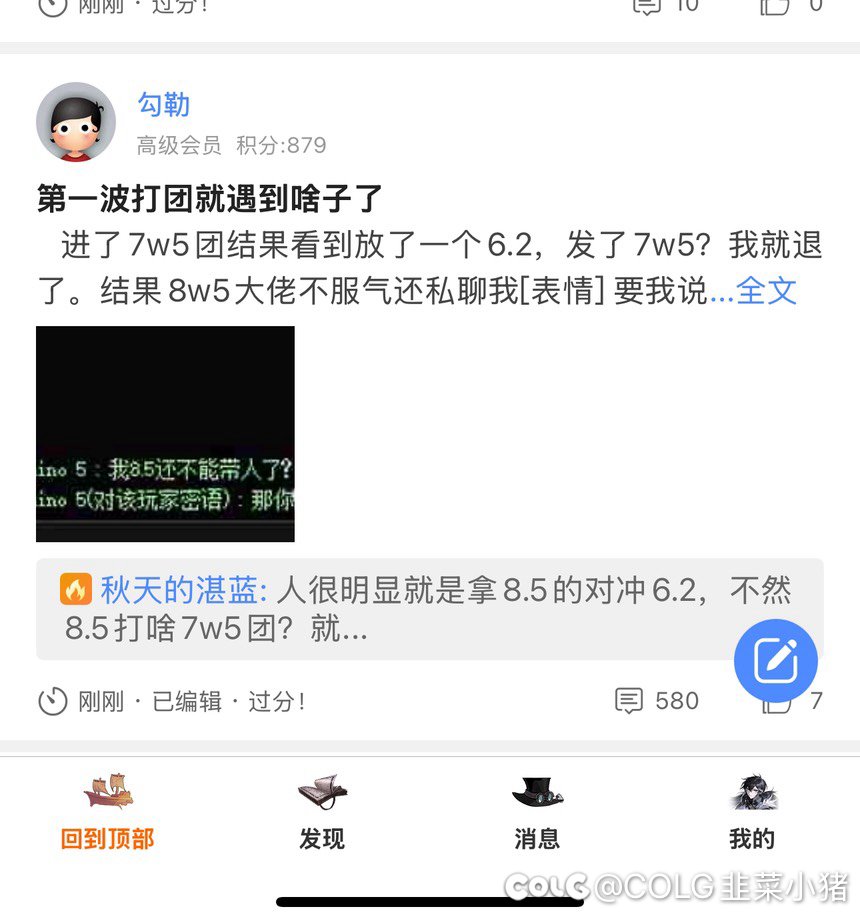Open comments with 580 replies

[x=657, y=700]
